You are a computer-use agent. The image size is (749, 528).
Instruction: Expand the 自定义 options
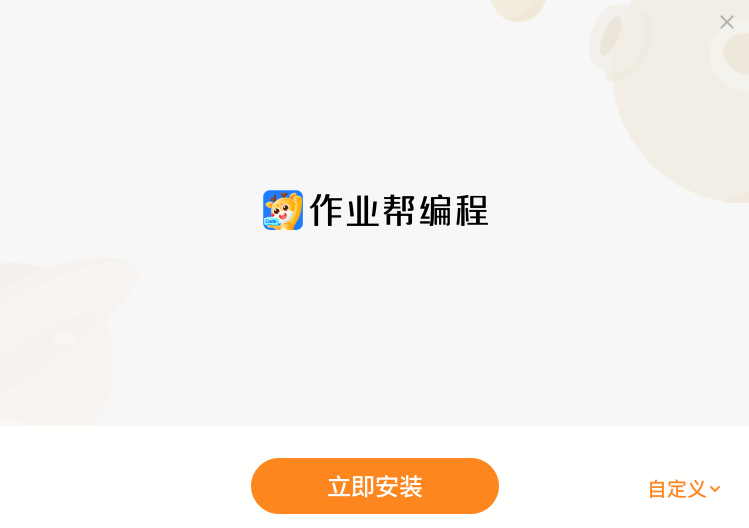point(684,489)
